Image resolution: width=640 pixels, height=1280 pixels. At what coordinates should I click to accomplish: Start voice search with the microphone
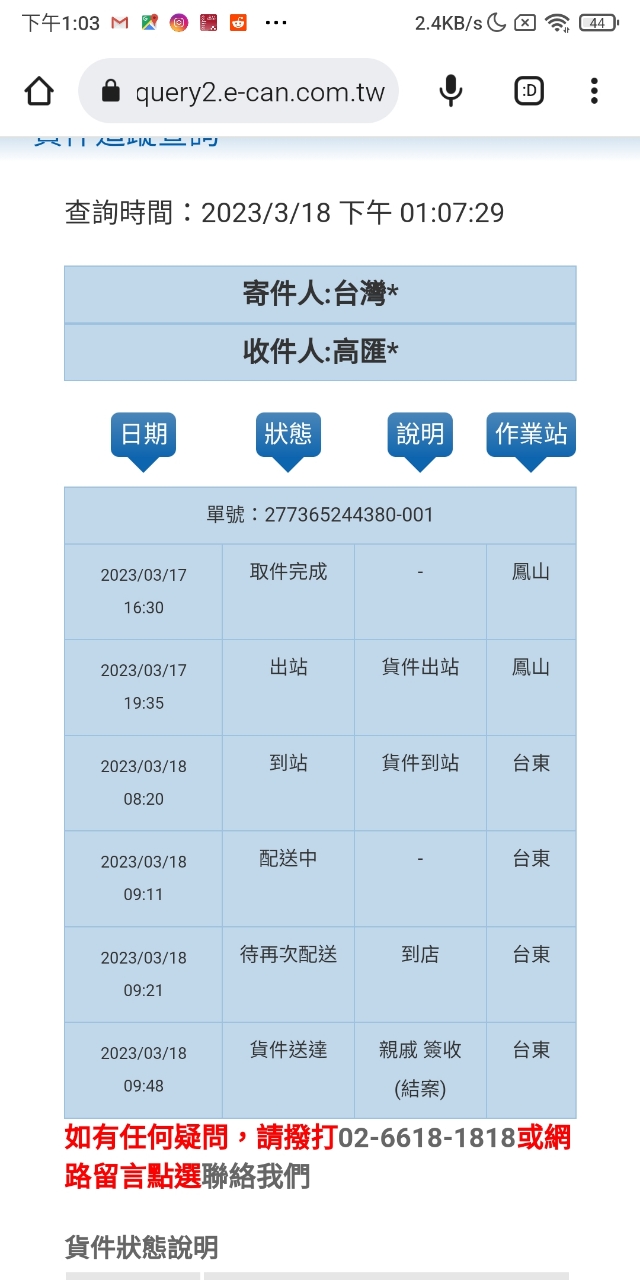click(451, 91)
